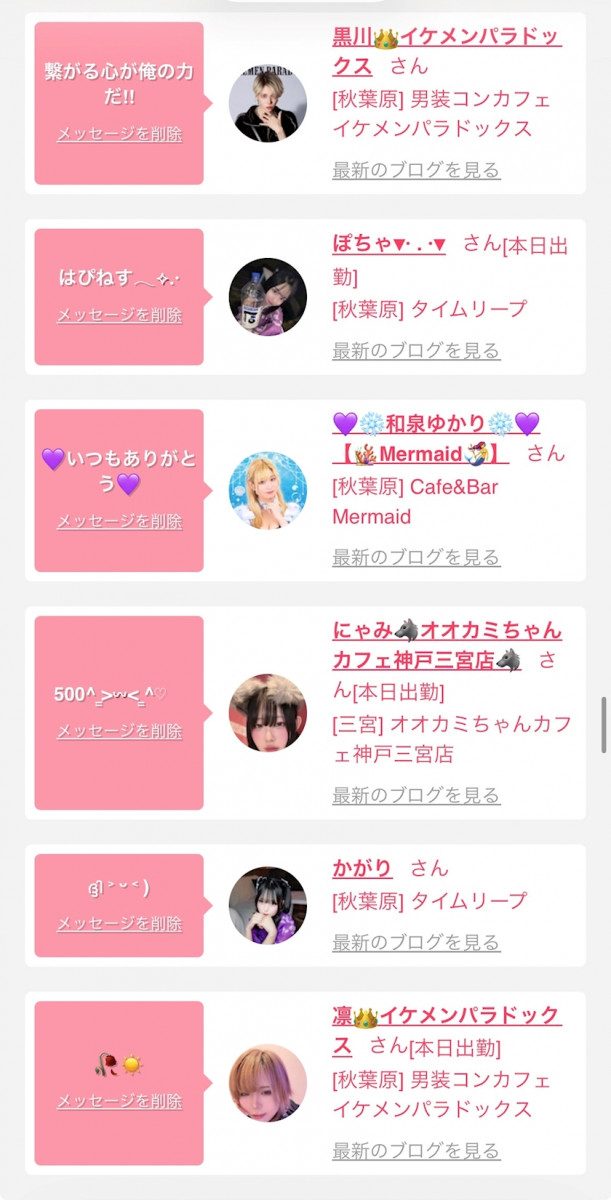Screen dimensions: 611x1200
Task: View 凛's latest blog
Action: tap(416, 1151)
